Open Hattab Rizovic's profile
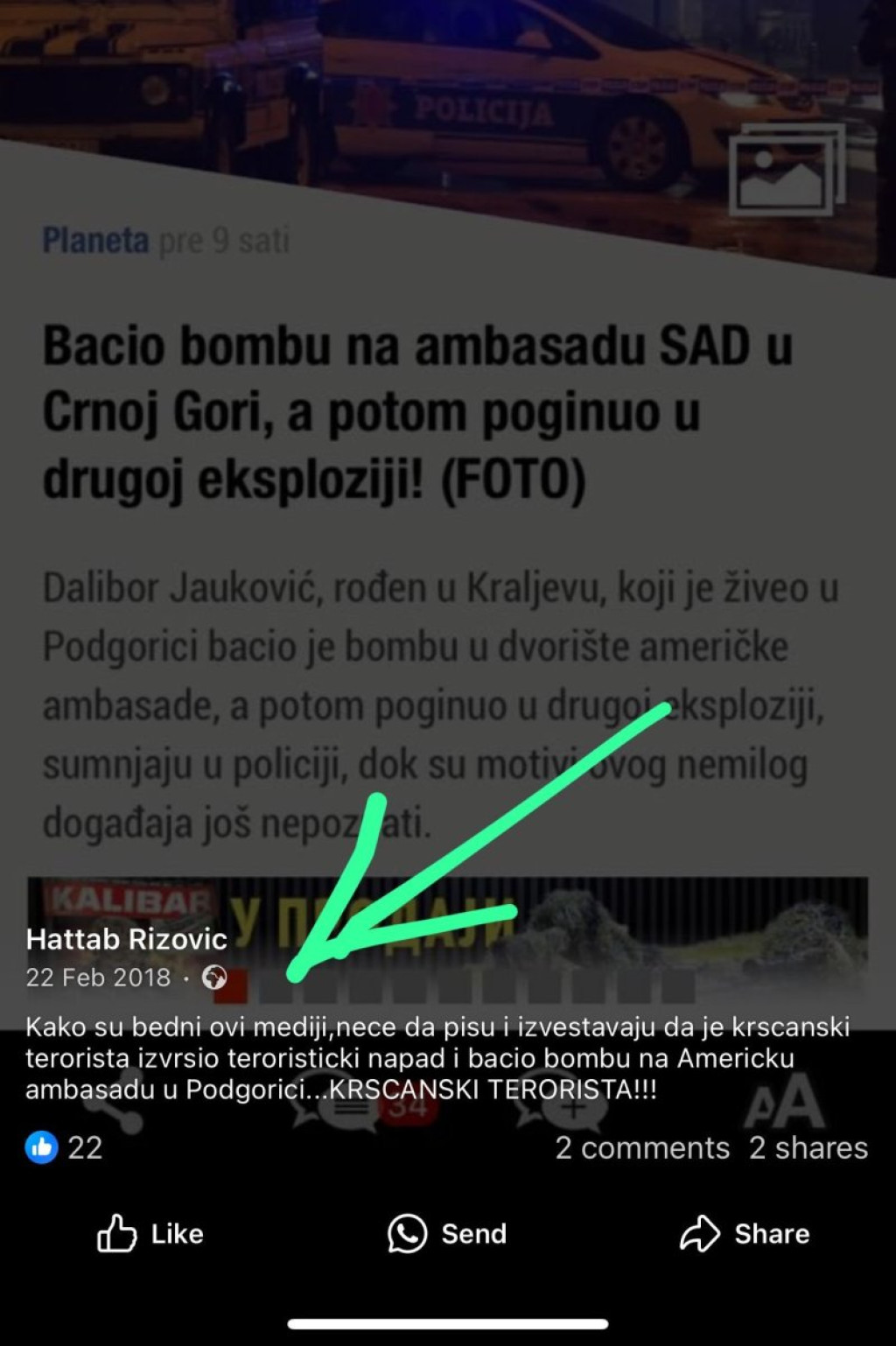The width and height of the screenshot is (896, 1346). coord(127,939)
